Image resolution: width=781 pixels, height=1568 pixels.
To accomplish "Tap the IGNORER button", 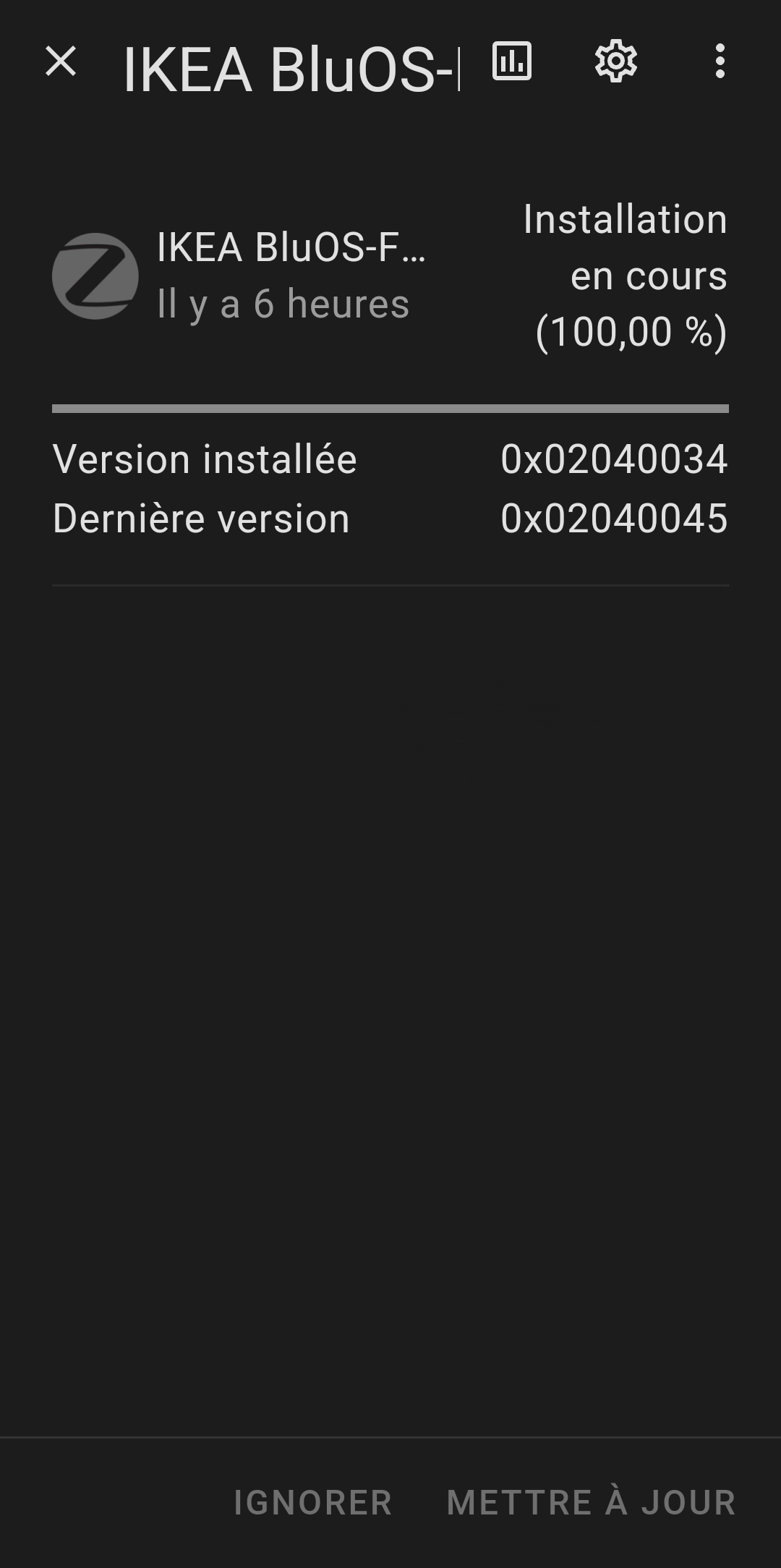I will (x=313, y=1503).
